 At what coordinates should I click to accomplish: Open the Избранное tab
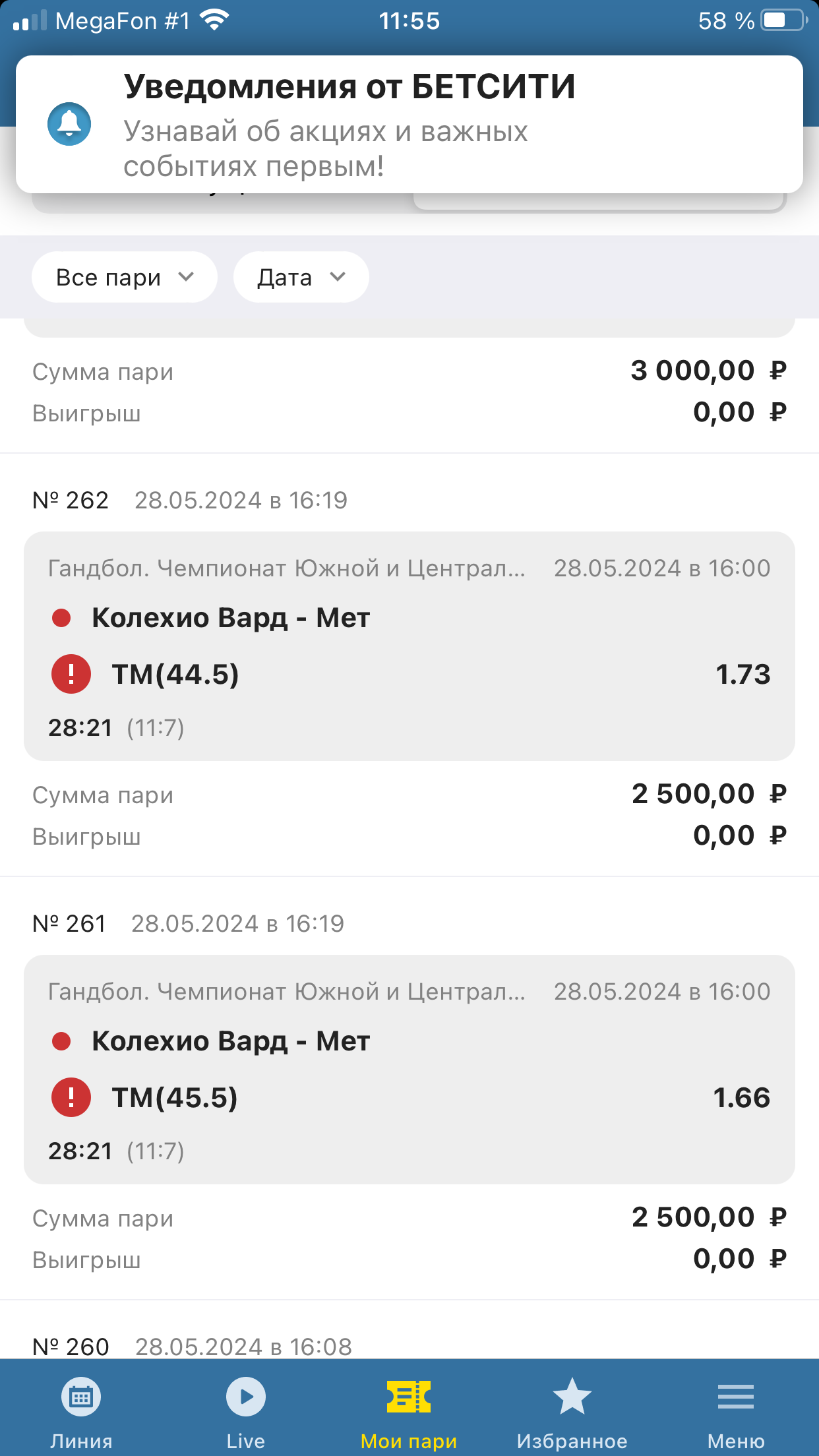572,1411
